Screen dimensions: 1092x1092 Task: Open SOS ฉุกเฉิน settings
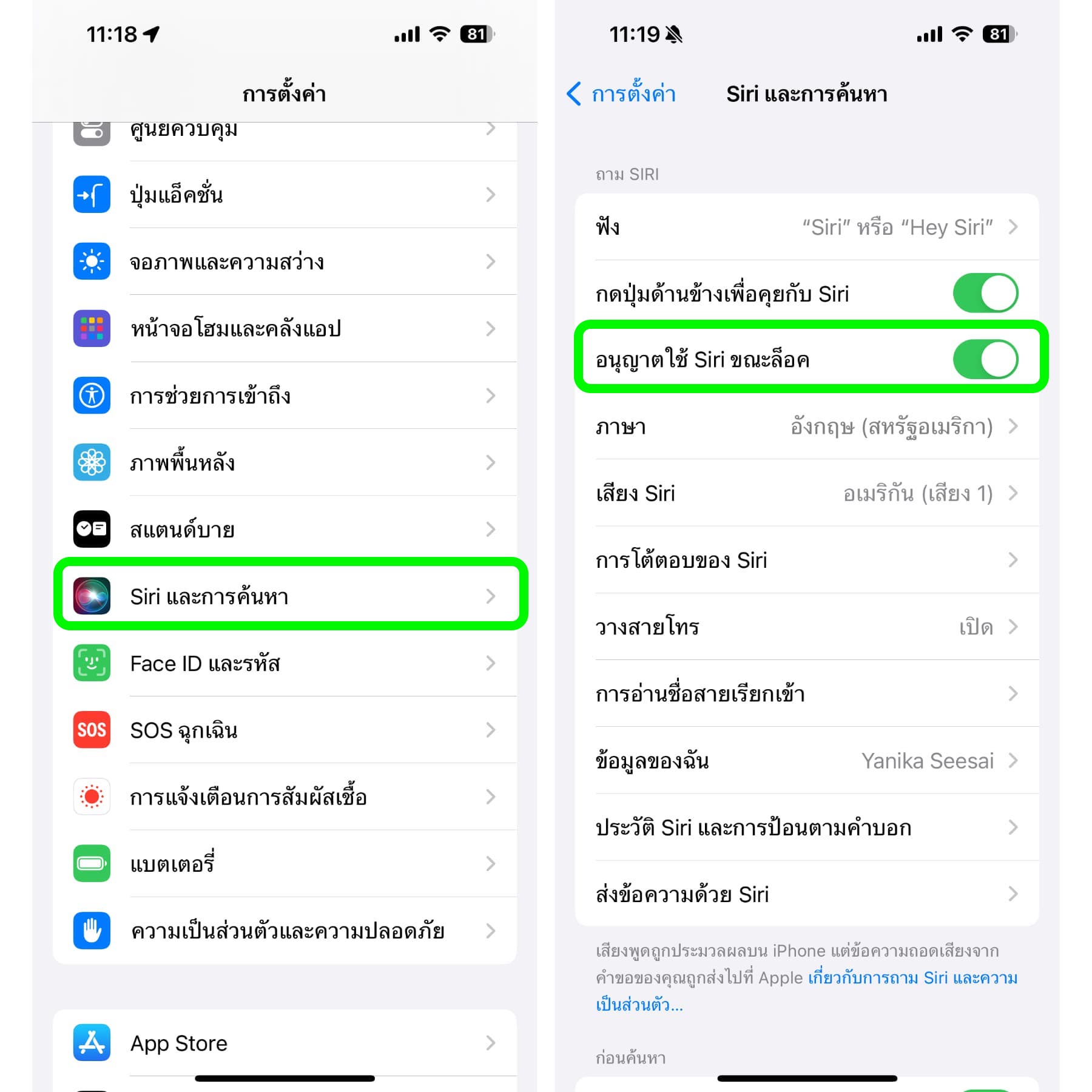pos(285,730)
